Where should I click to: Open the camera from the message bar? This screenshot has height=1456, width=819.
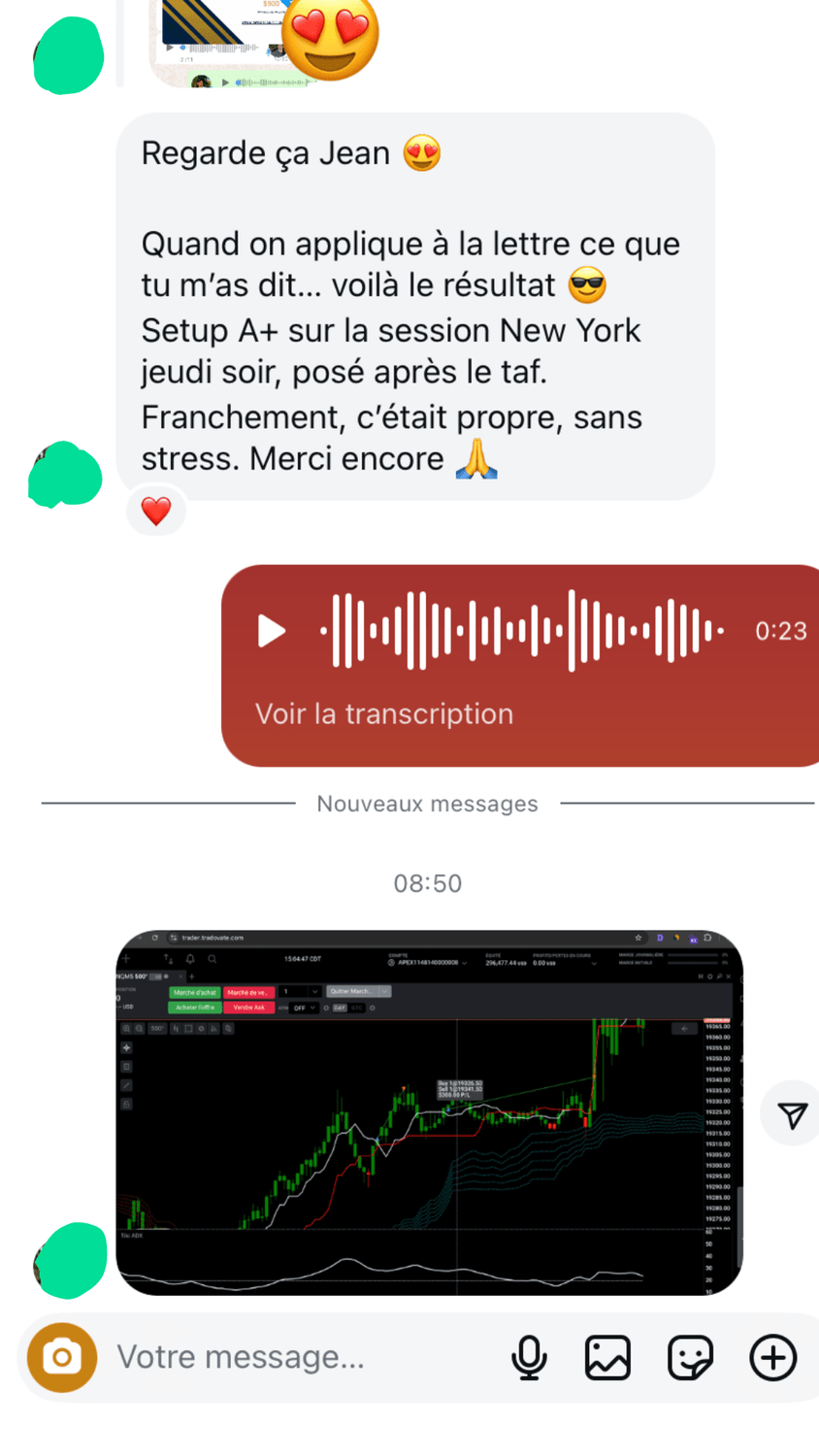pyautogui.click(x=62, y=1357)
